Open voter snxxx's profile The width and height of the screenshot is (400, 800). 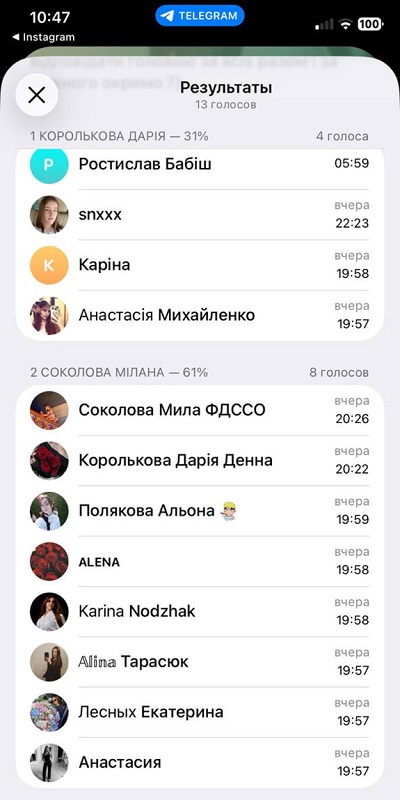click(200, 214)
